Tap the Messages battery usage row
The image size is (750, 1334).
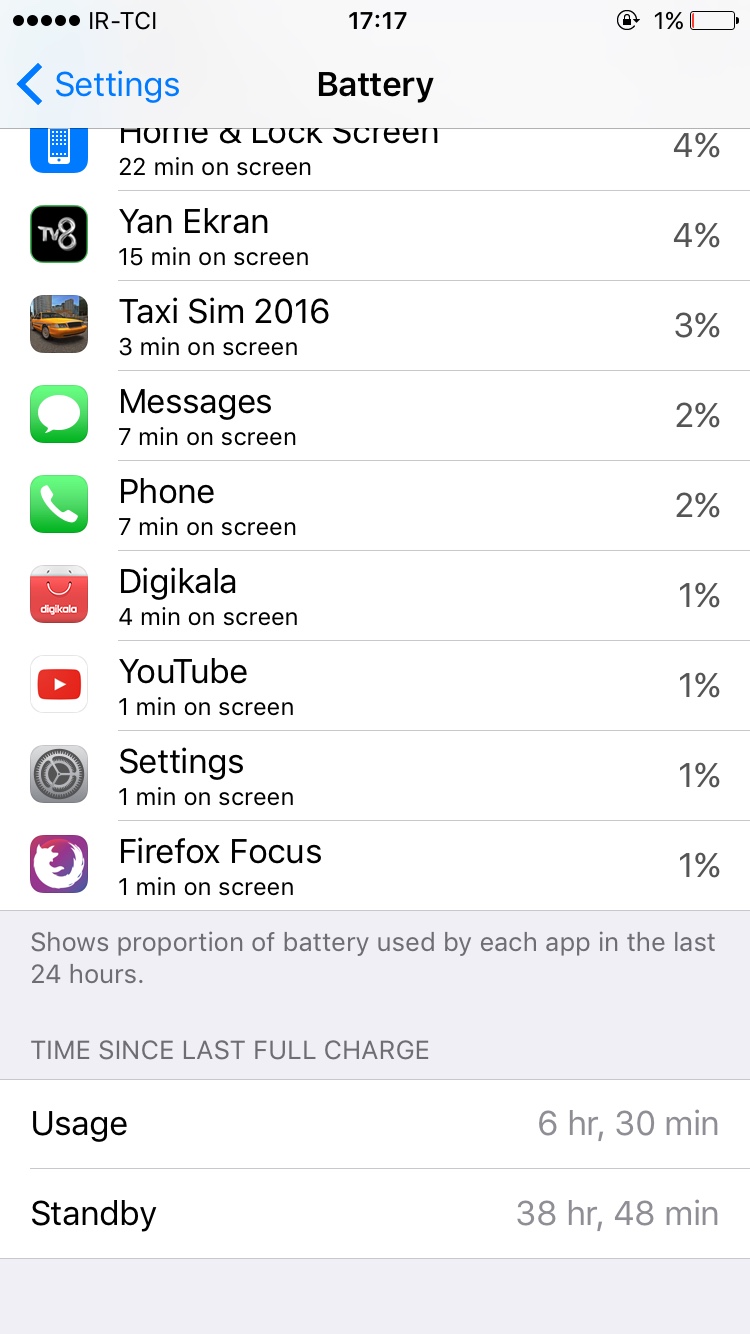click(375, 416)
